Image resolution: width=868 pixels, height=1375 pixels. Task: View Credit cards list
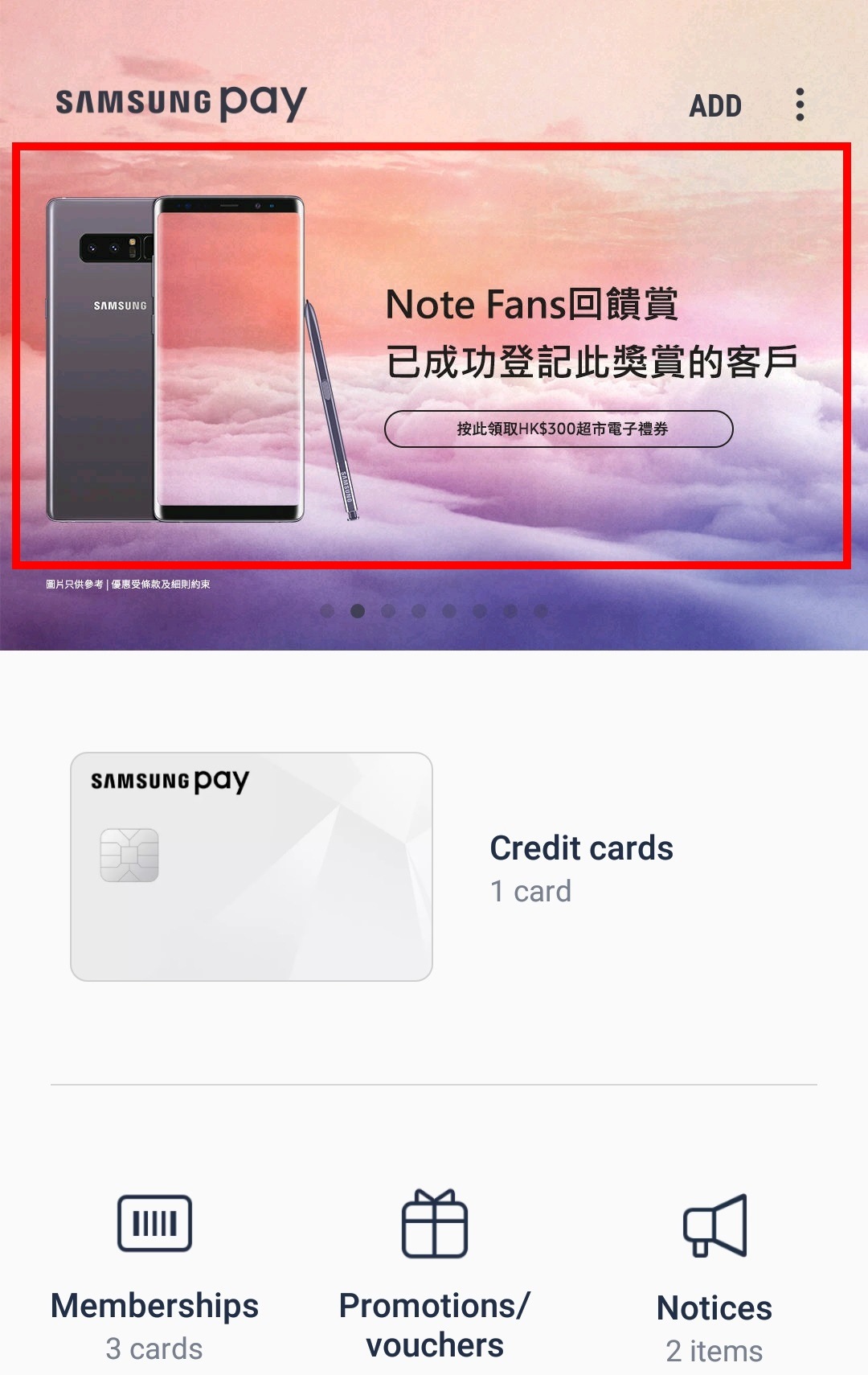[x=581, y=868]
